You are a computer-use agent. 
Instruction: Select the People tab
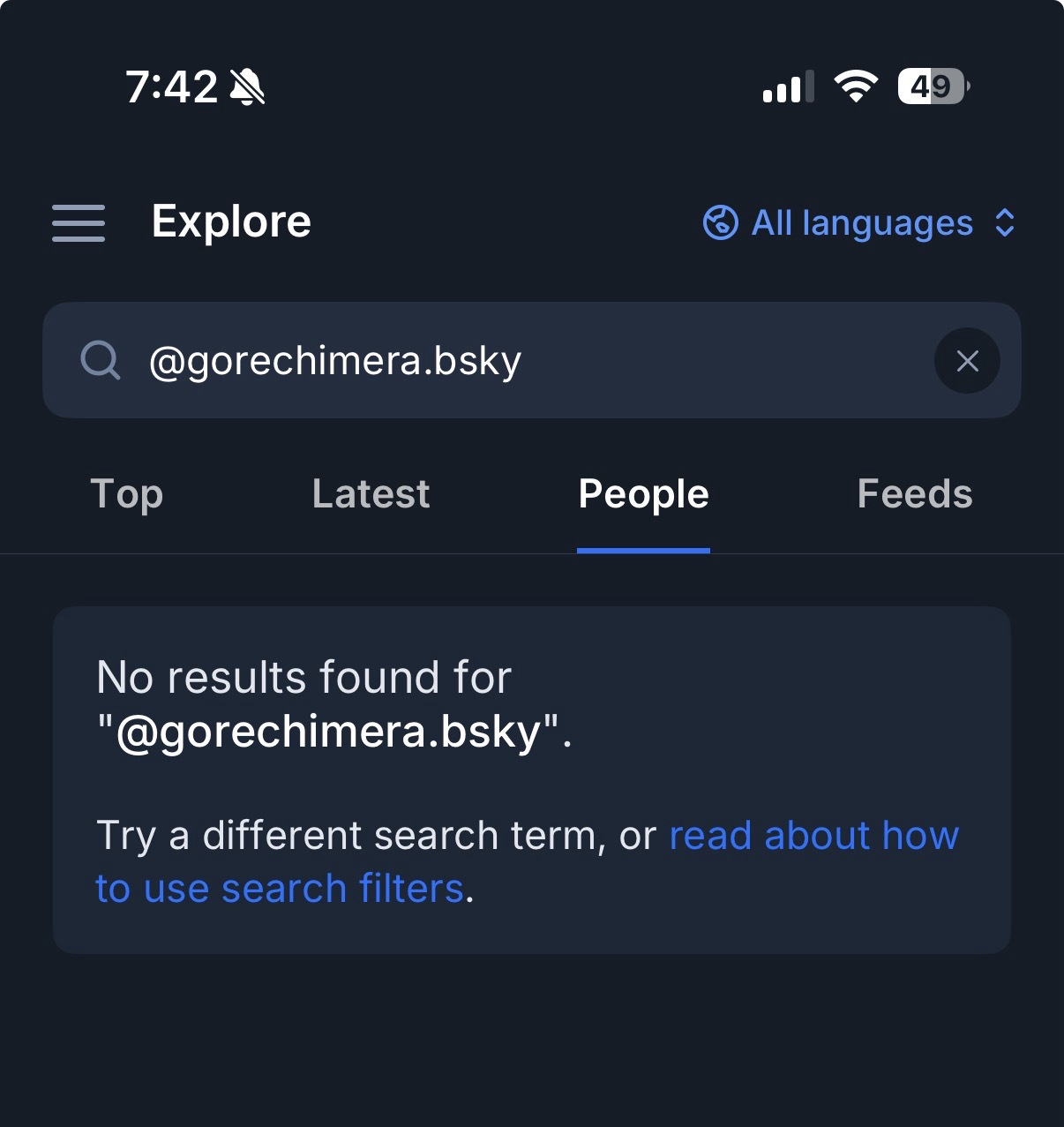[x=643, y=494]
